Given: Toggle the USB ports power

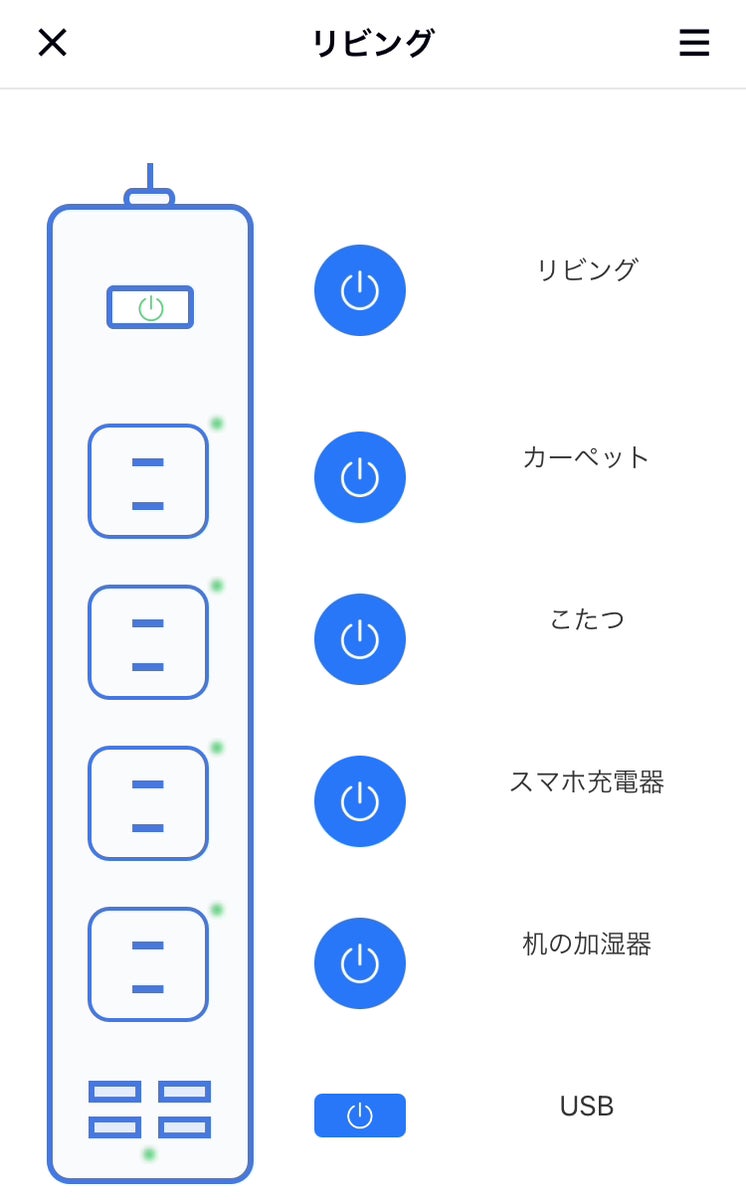Looking at the screenshot, I should click(360, 1115).
